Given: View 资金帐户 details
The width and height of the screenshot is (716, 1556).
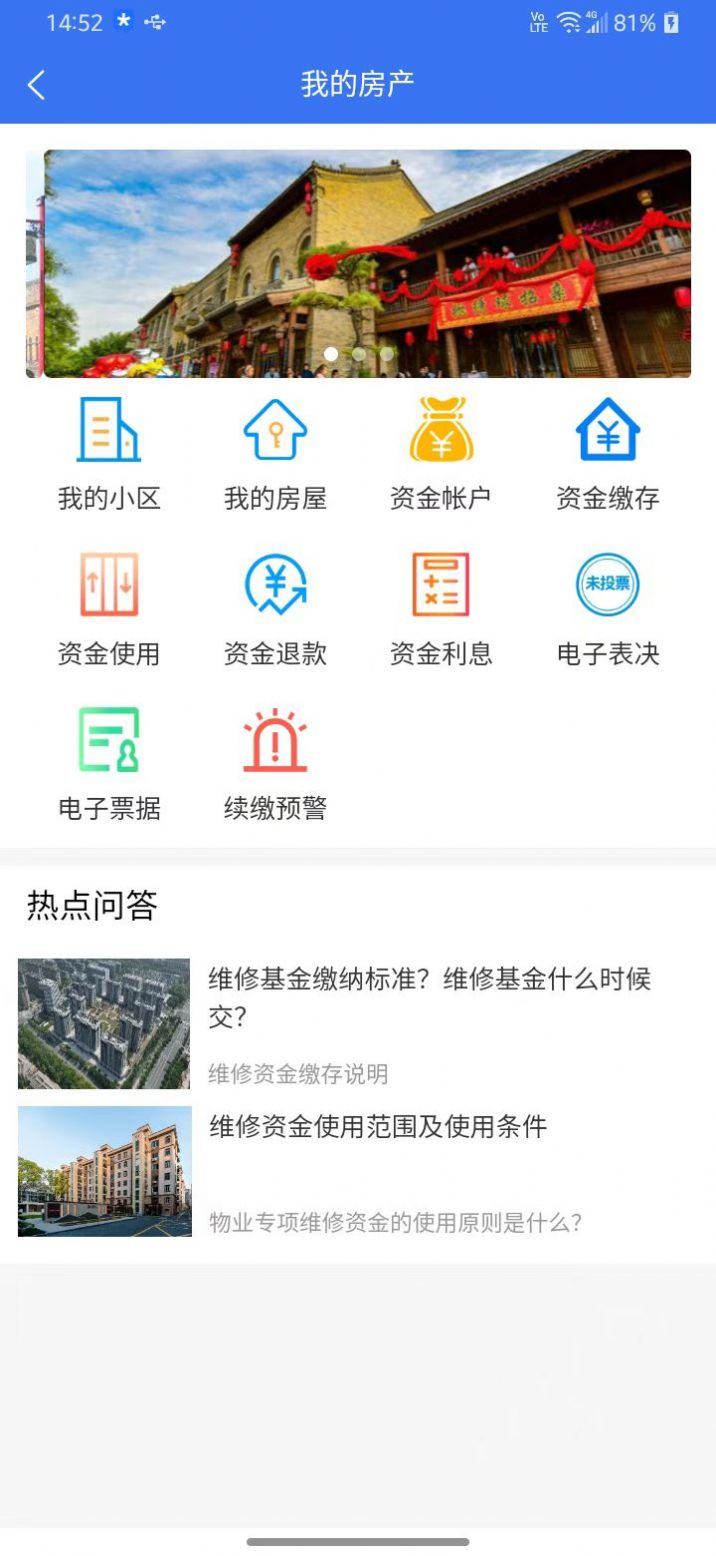Looking at the screenshot, I should pyautogui.click(x=441, y=453).
